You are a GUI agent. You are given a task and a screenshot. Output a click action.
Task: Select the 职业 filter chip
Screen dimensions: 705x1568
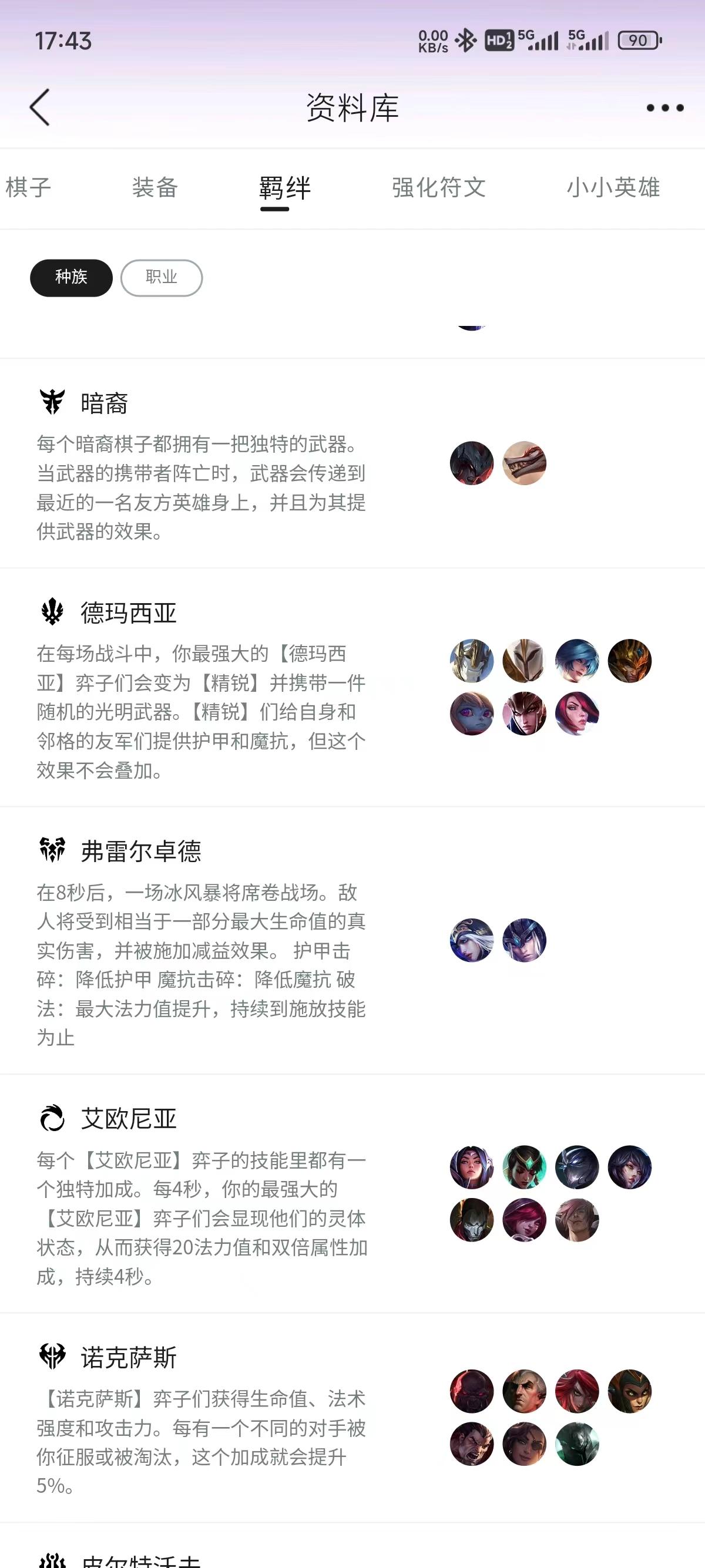pyautogui.click(x=162, y=278)
